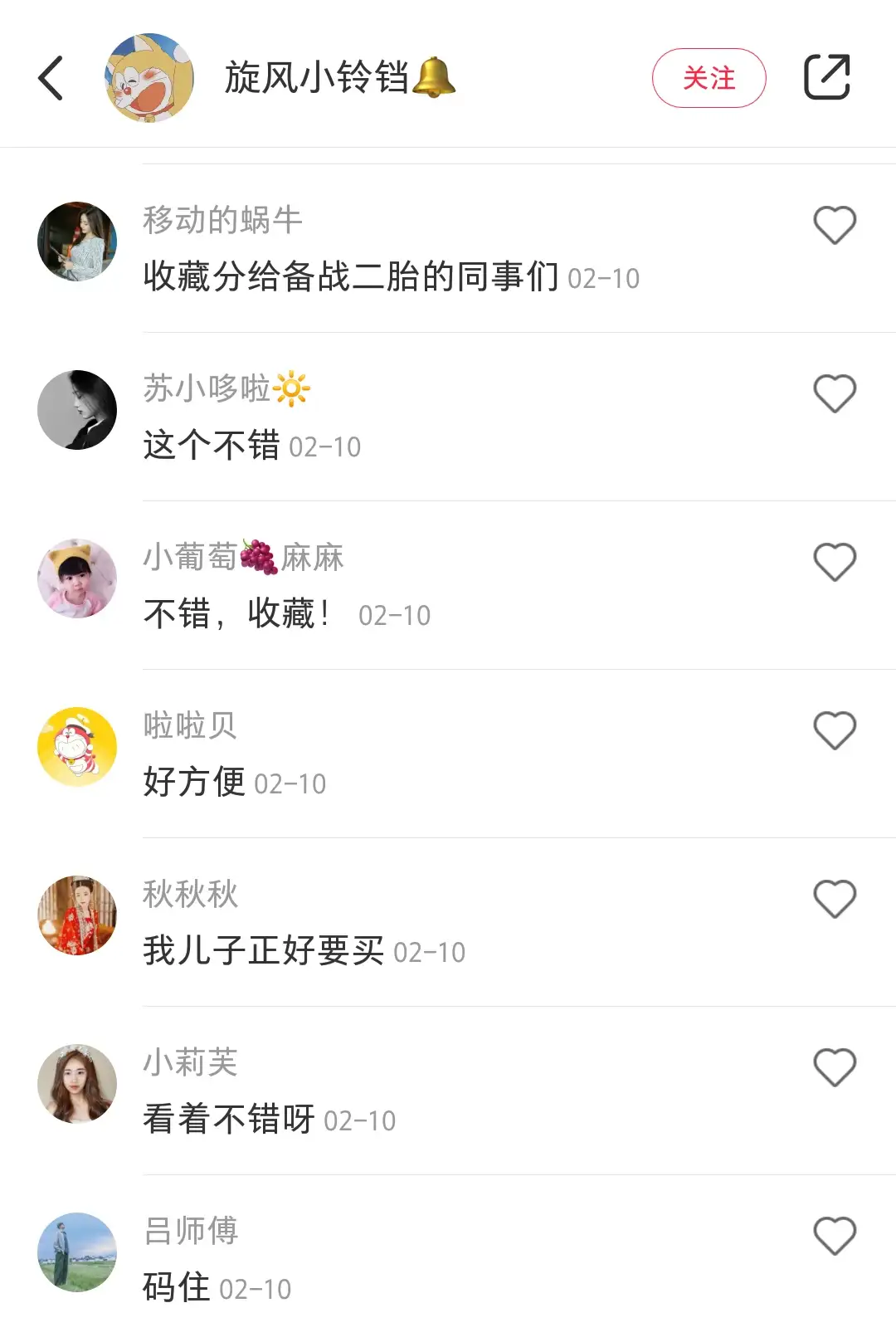Tap 秋秋秋's avatar
This screenshot has height=1342, width=896.
pyautogui.click(x=77, y=915)
